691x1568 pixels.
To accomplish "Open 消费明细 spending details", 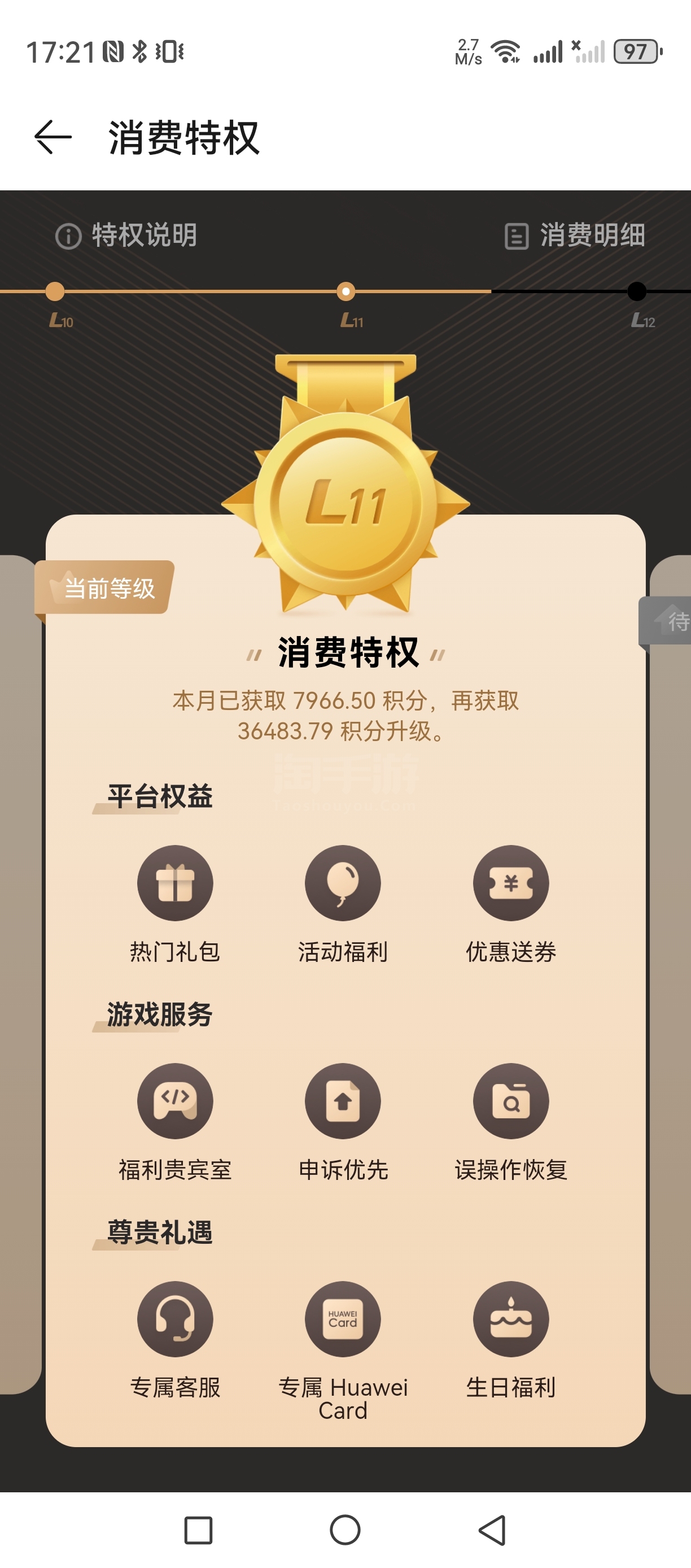I will tap(575, 236).
